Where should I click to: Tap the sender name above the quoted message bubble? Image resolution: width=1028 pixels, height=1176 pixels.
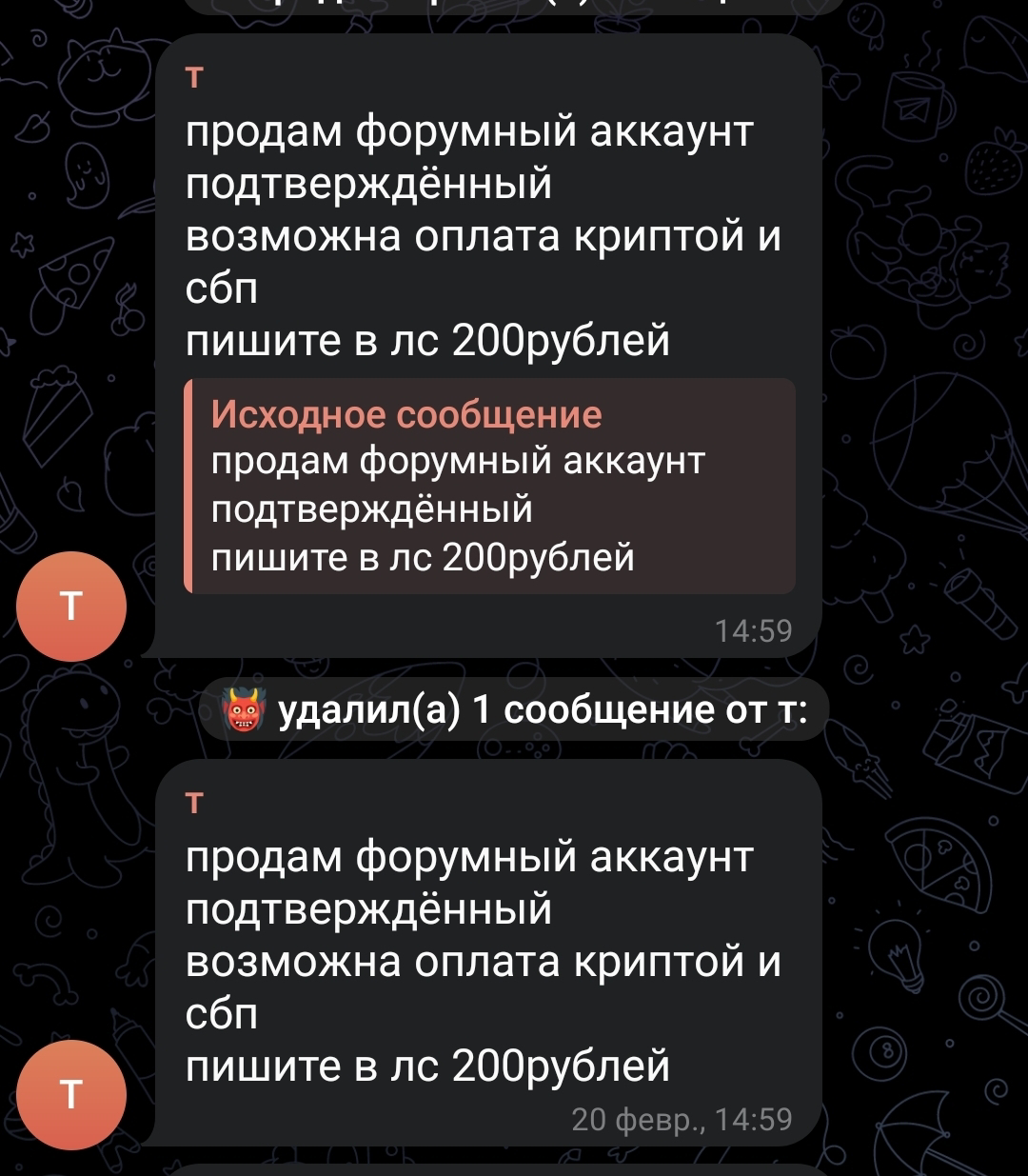[x=193, y=79]
